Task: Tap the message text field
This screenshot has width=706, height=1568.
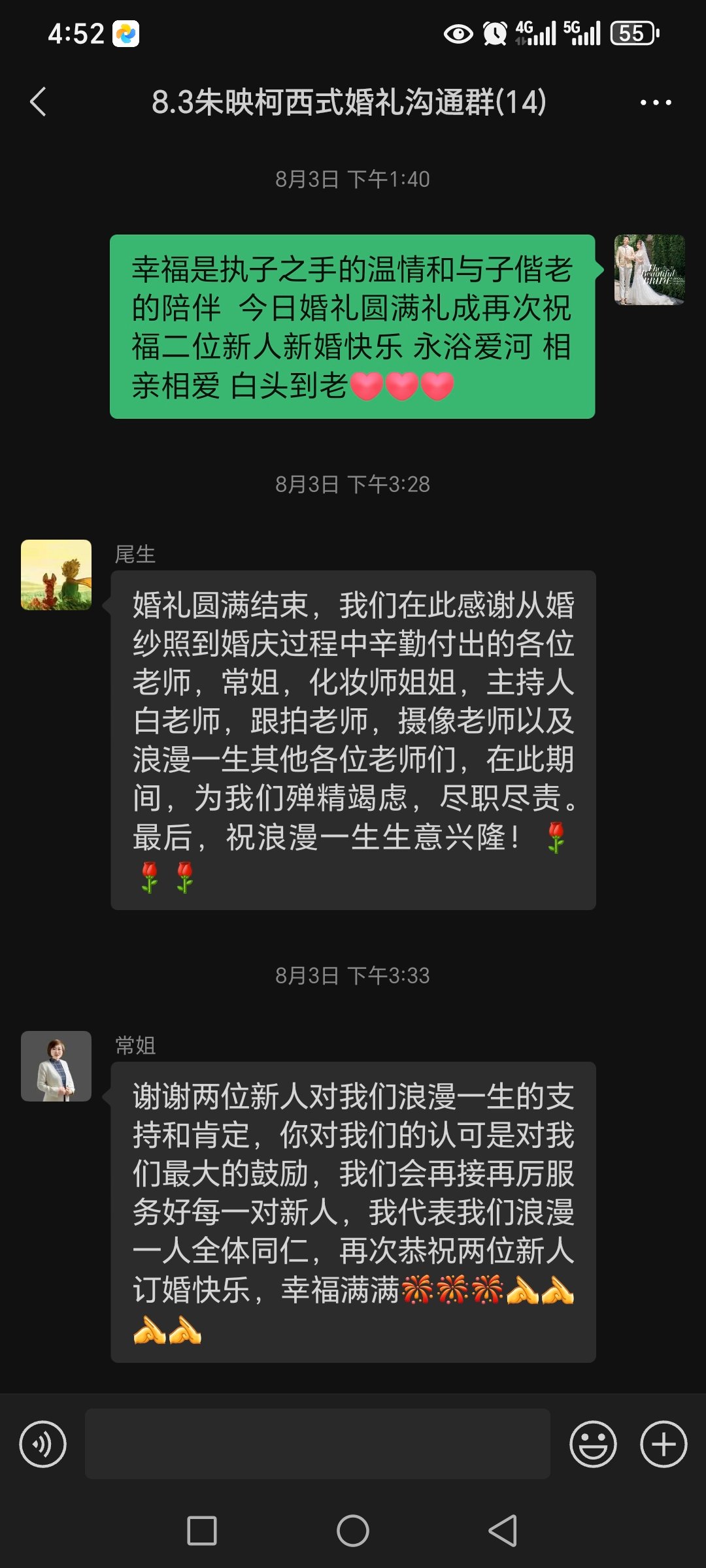Action: [x=318, y=1444]
